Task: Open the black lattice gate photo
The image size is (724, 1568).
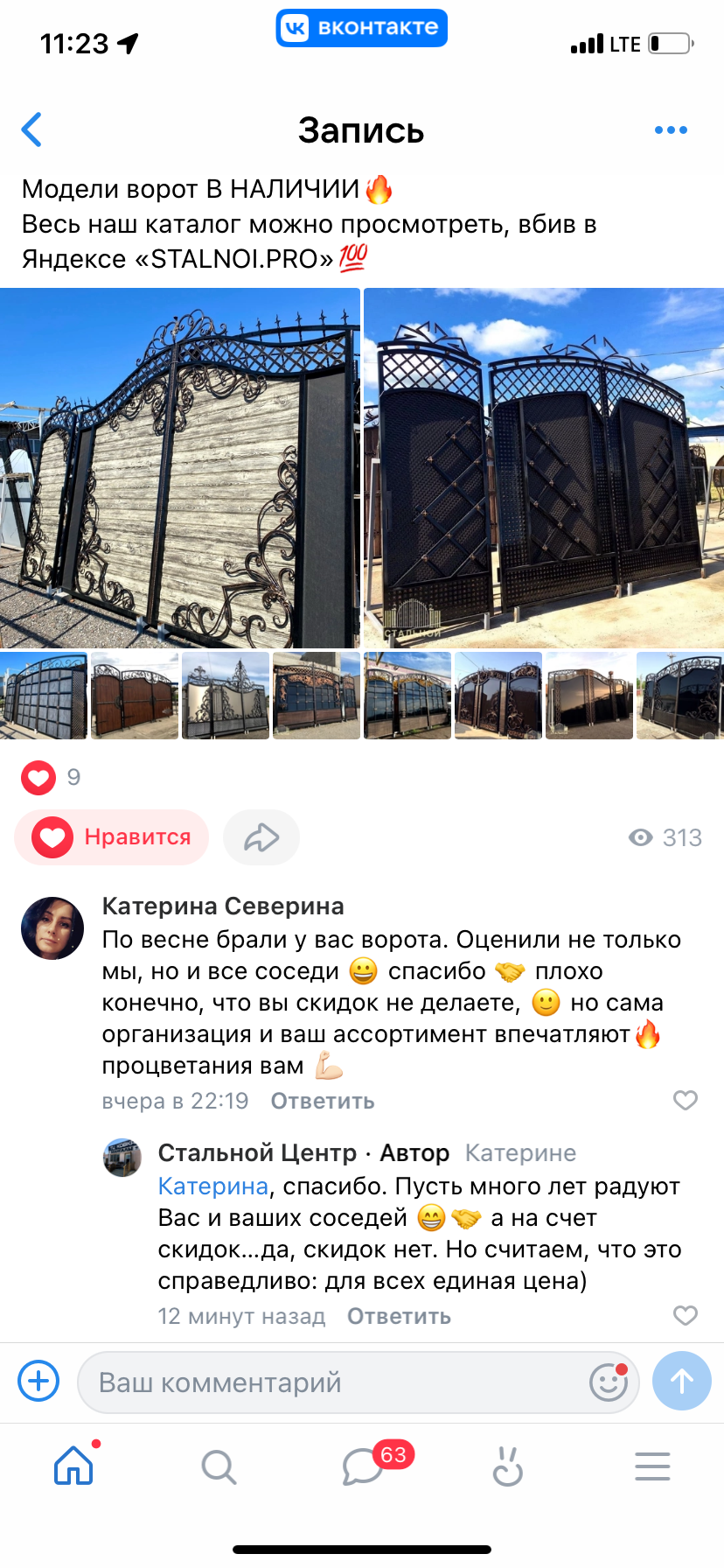Action: [544, 468]
